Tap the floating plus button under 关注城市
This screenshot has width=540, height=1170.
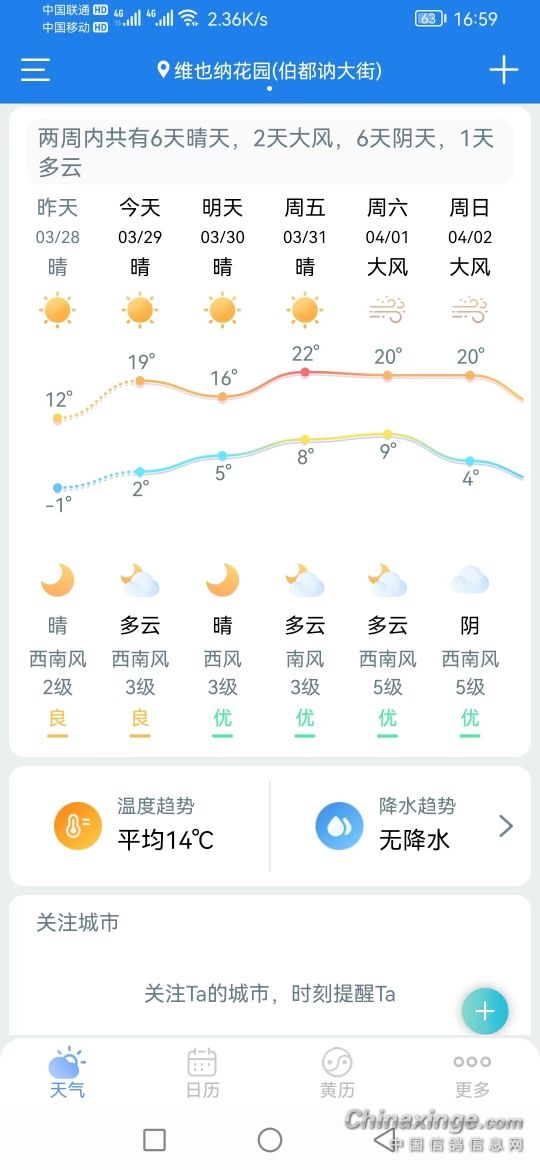pos(485,1011)
